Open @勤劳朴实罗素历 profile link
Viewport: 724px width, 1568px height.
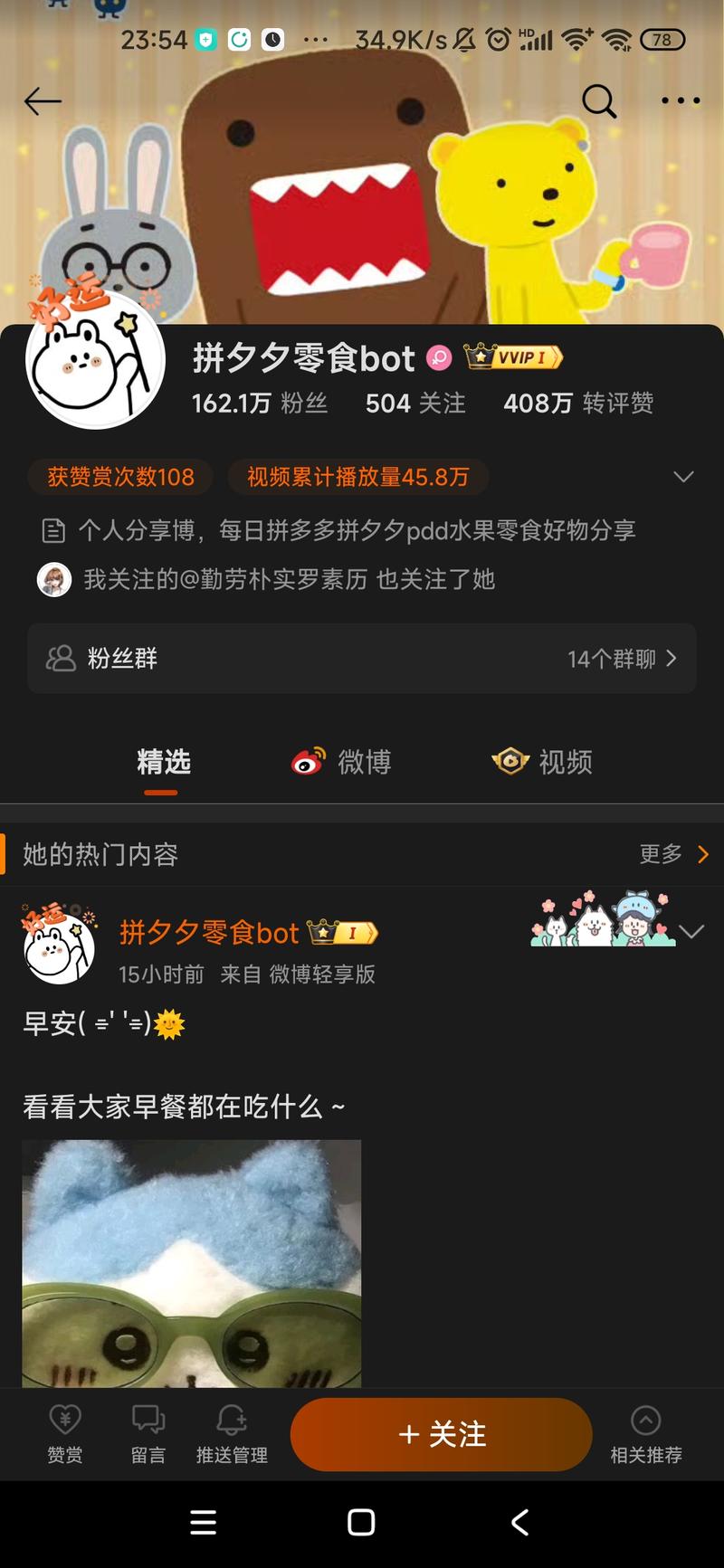[266, 578]
